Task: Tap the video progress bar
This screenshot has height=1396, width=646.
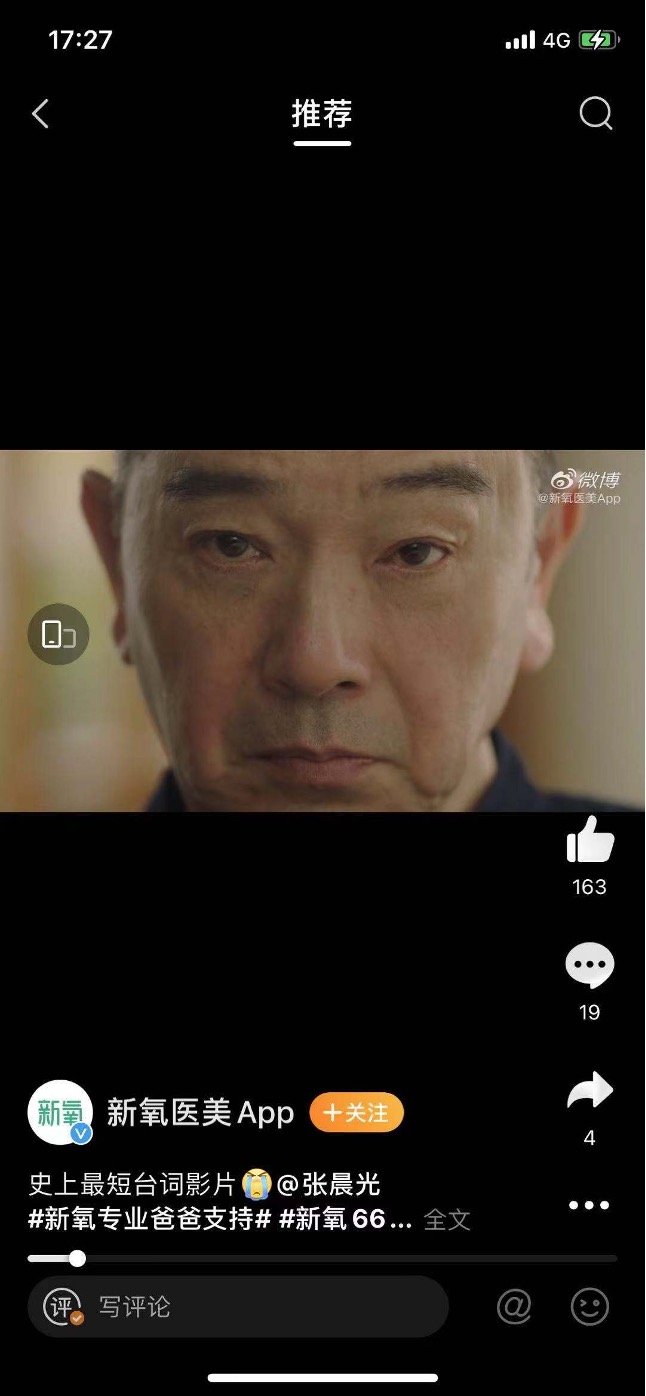Action: 322,1258
